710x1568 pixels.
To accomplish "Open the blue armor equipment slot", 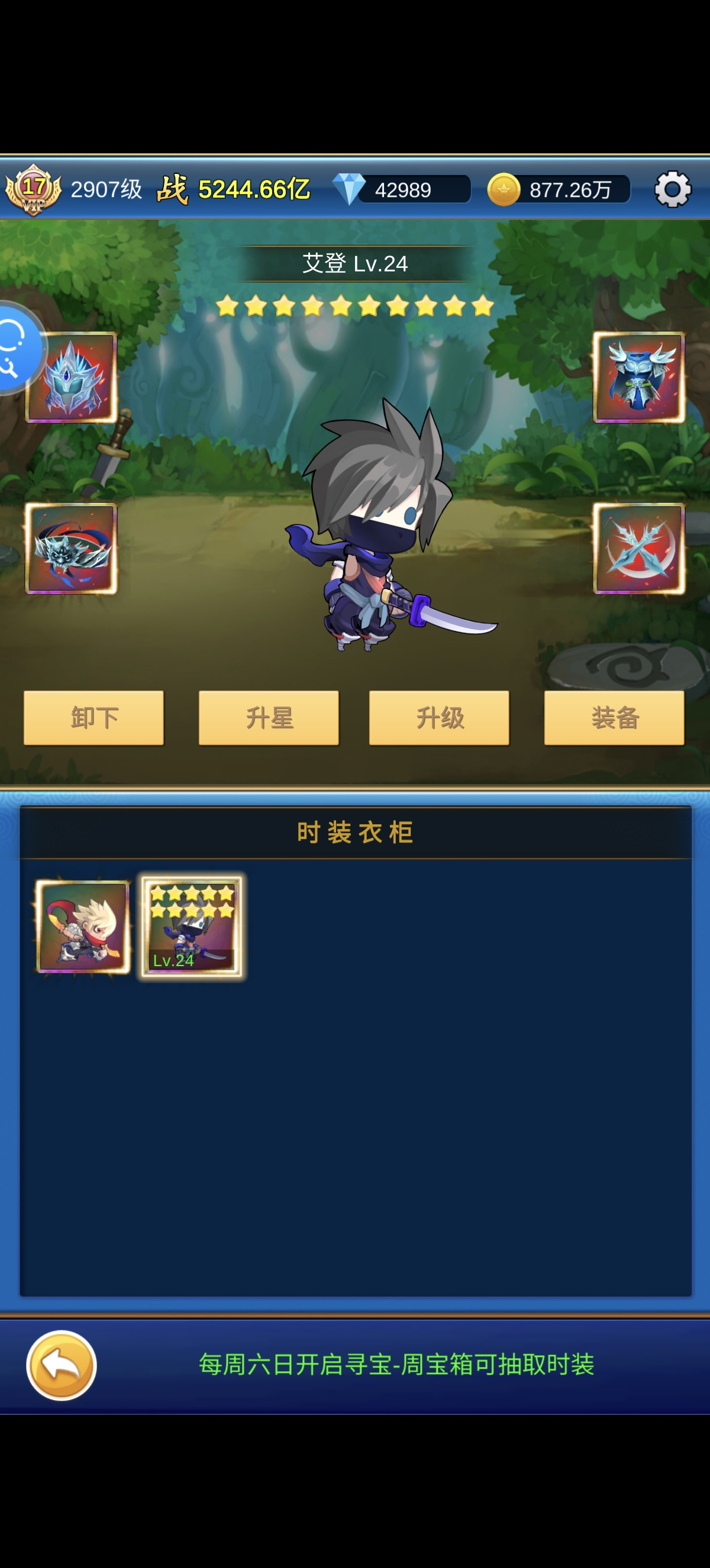I will click(639, 377).
